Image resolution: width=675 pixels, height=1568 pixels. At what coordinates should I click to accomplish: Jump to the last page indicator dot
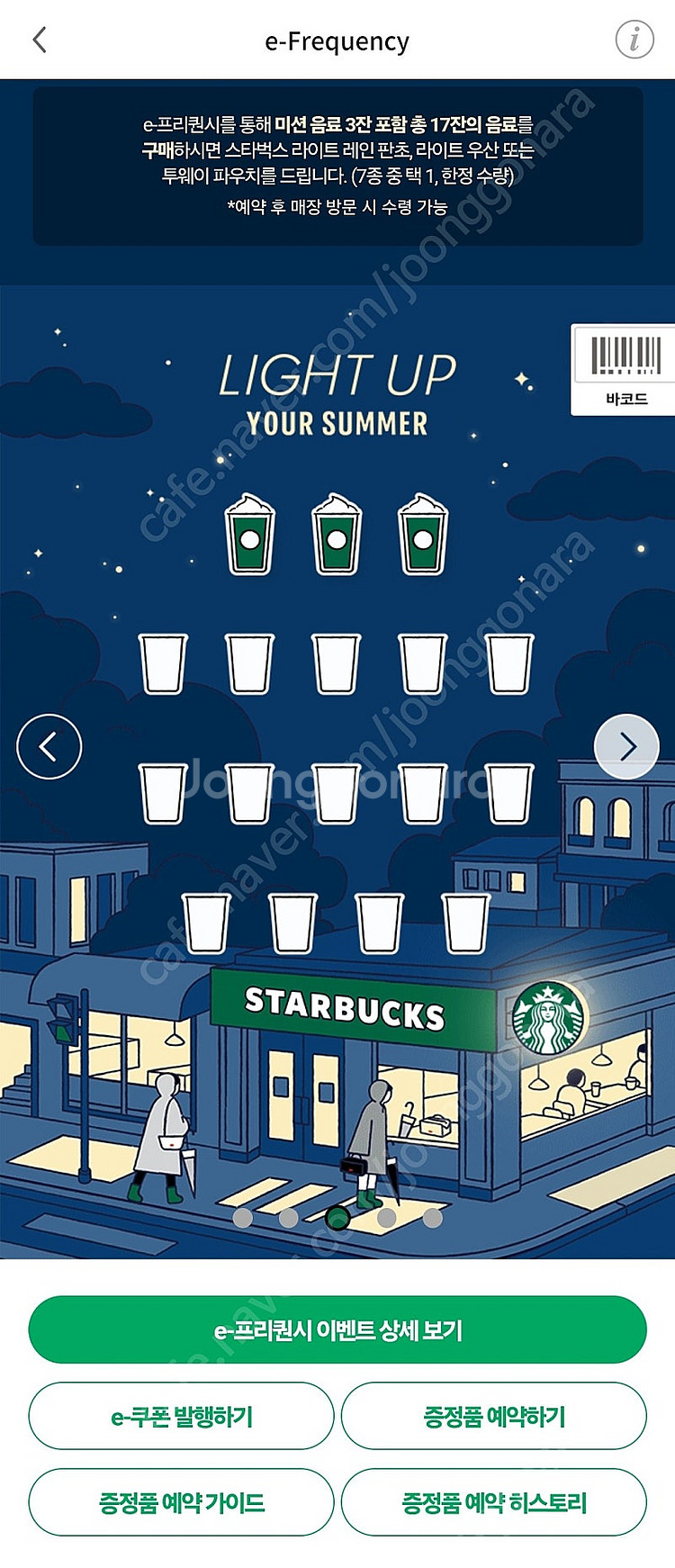[x=432, y=1218]
